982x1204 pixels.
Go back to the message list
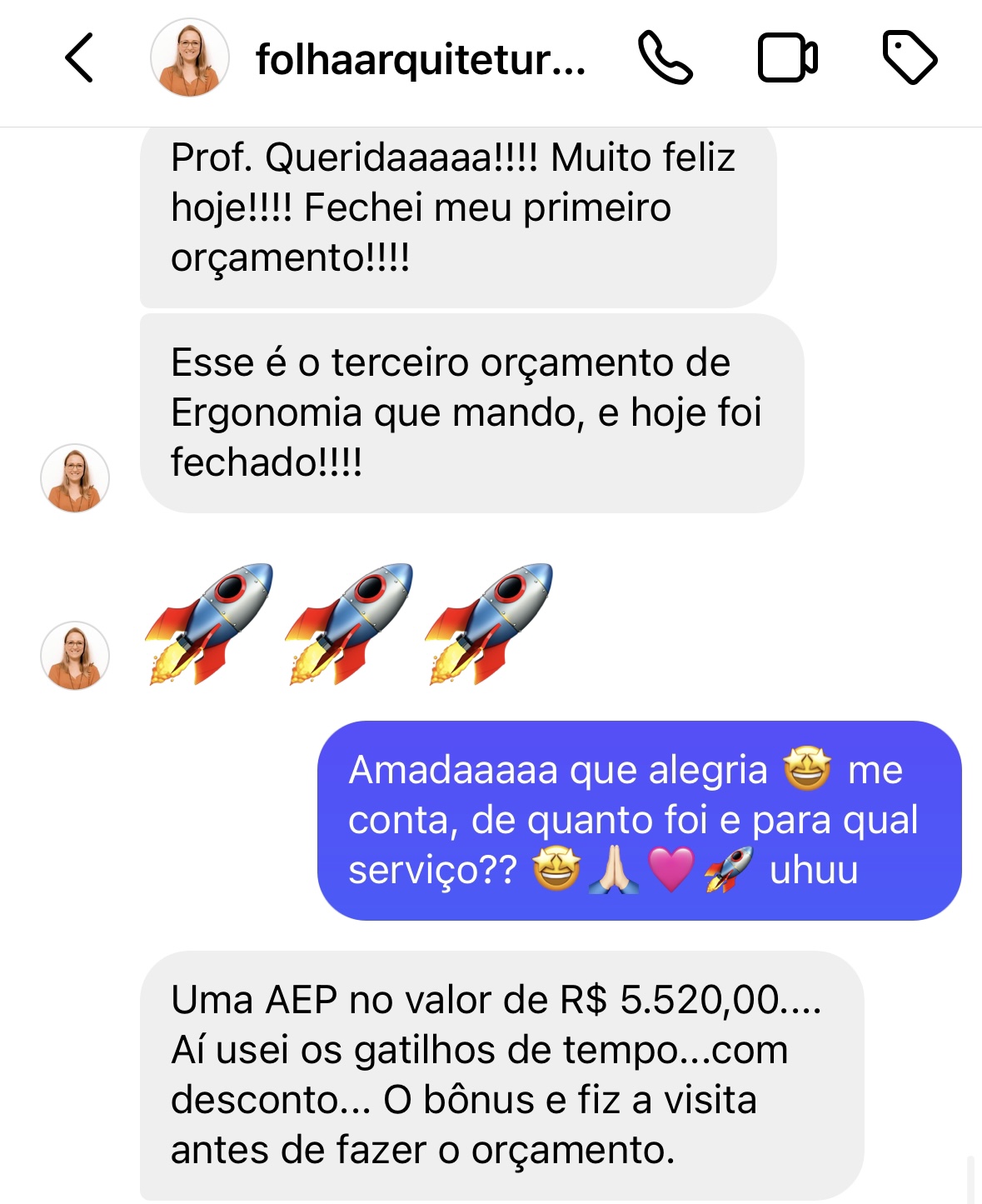coord(79,58)
